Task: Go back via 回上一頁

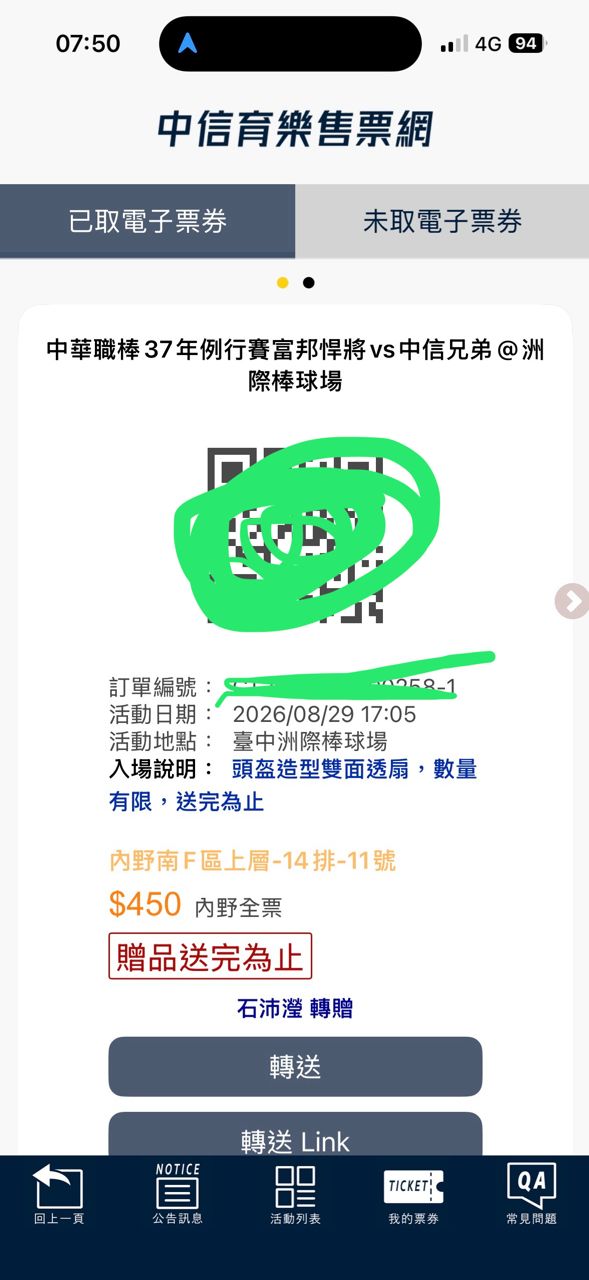Action: [x=58, y=1194]
